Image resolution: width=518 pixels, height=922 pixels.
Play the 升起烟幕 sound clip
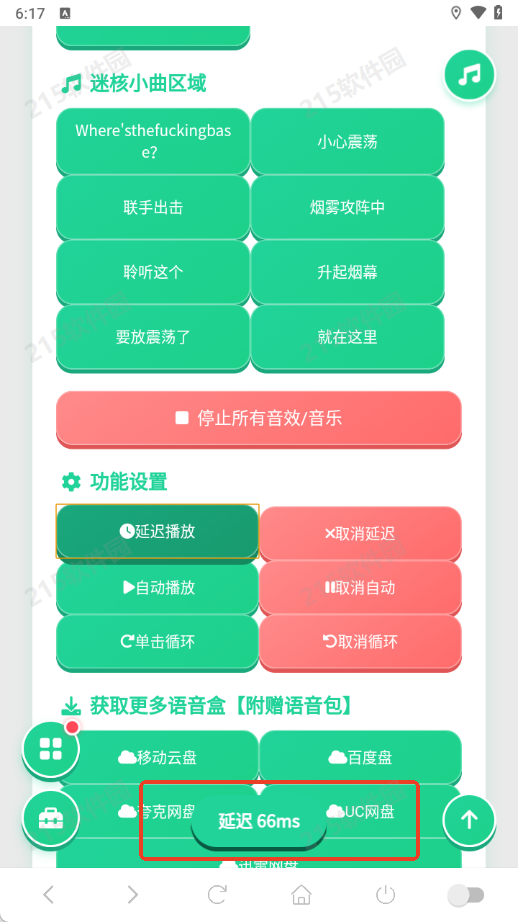(x=347, y=272)
